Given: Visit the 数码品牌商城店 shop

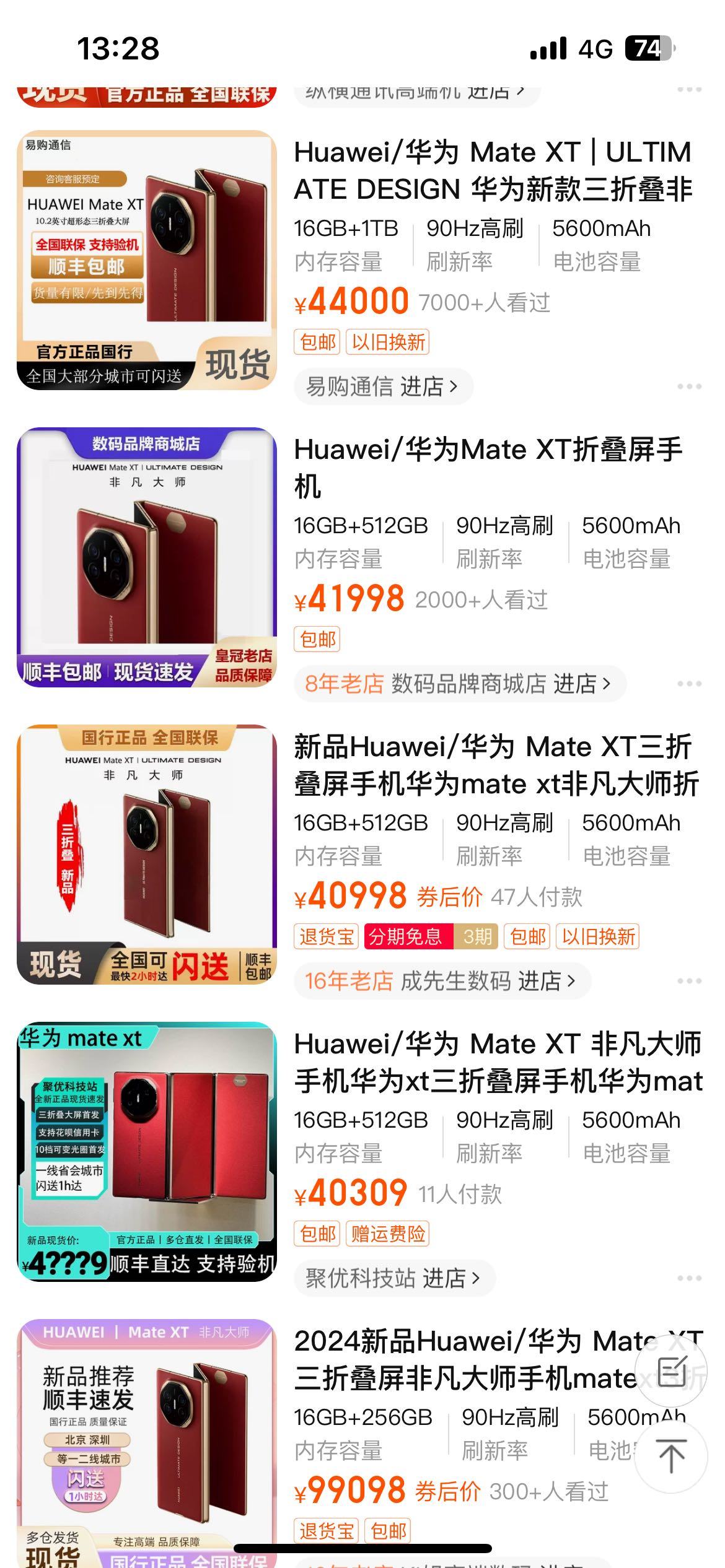Looking at the screenshot, I should (460, 684).
